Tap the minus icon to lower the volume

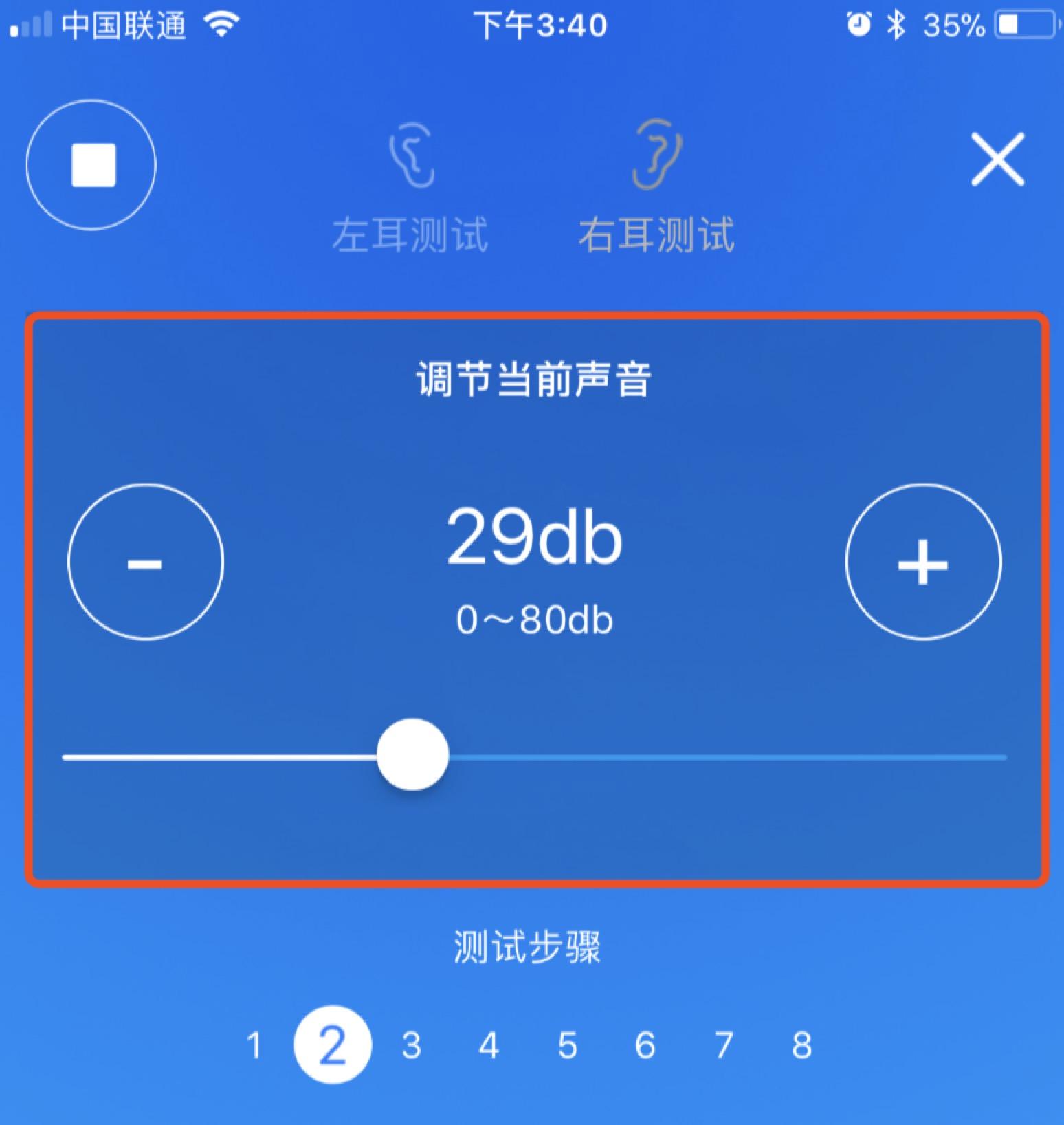click(144, 562)
